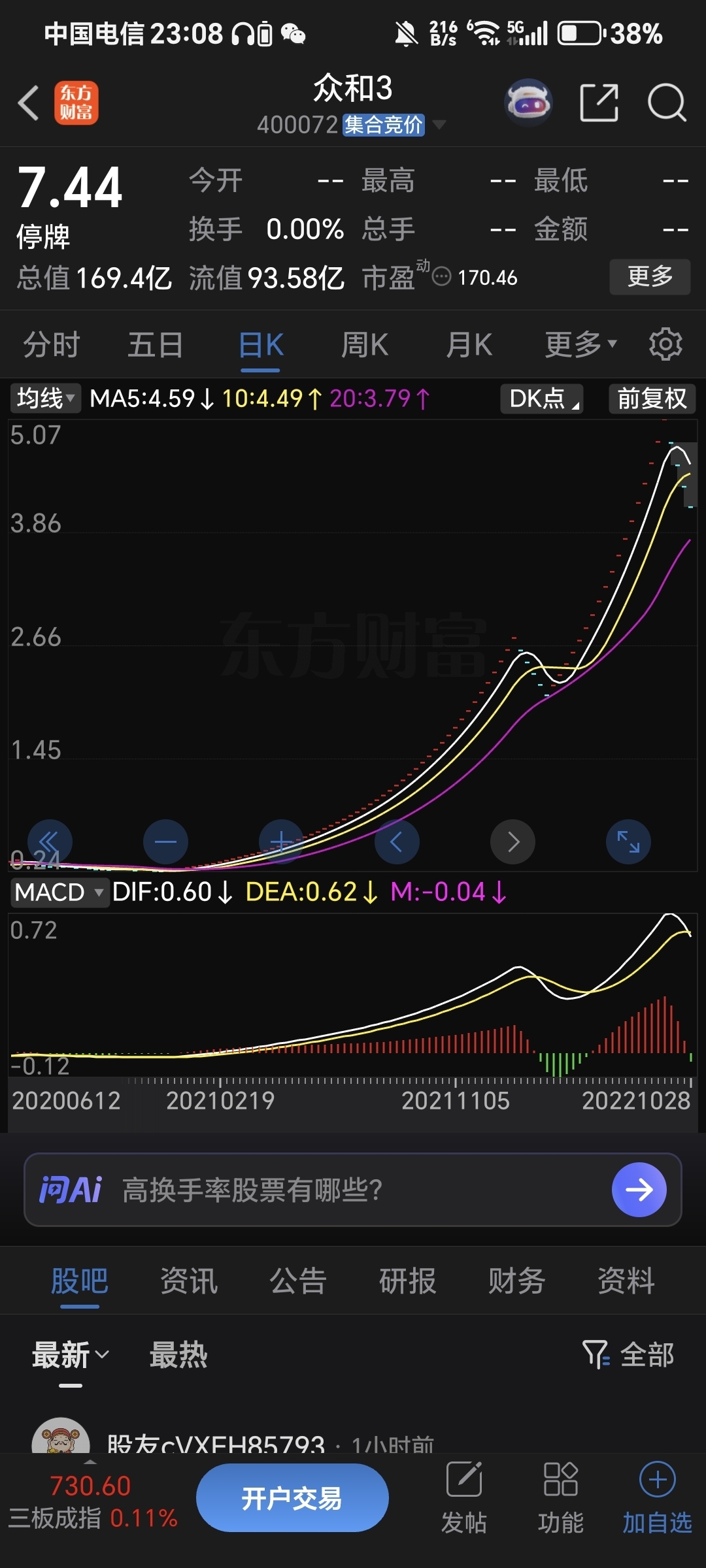Switch to the 公告 tab
The width and height of the screenshot is (706, 1568).
click(x=298, y=1280)
